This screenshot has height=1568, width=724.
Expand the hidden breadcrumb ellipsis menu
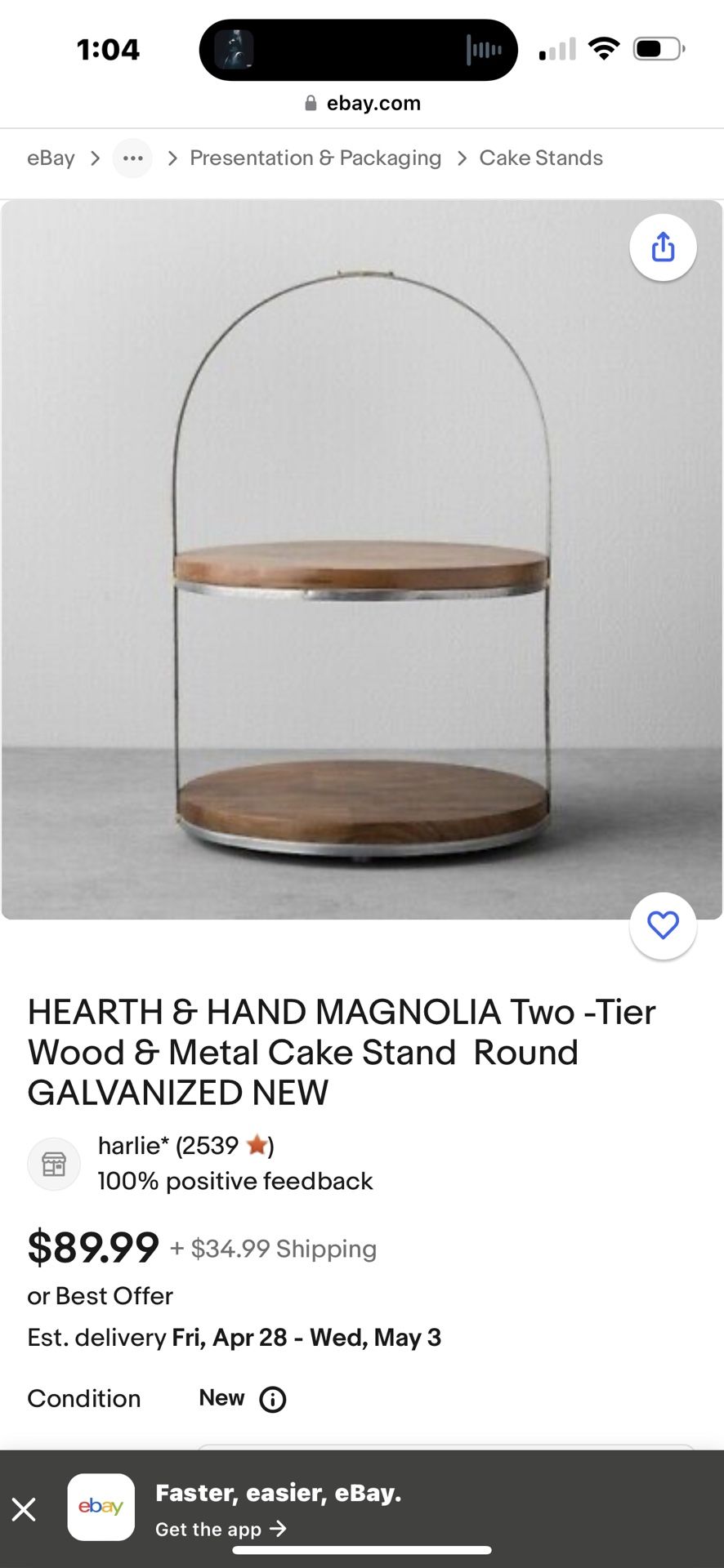pyautogui.click(x=132, y=158)
